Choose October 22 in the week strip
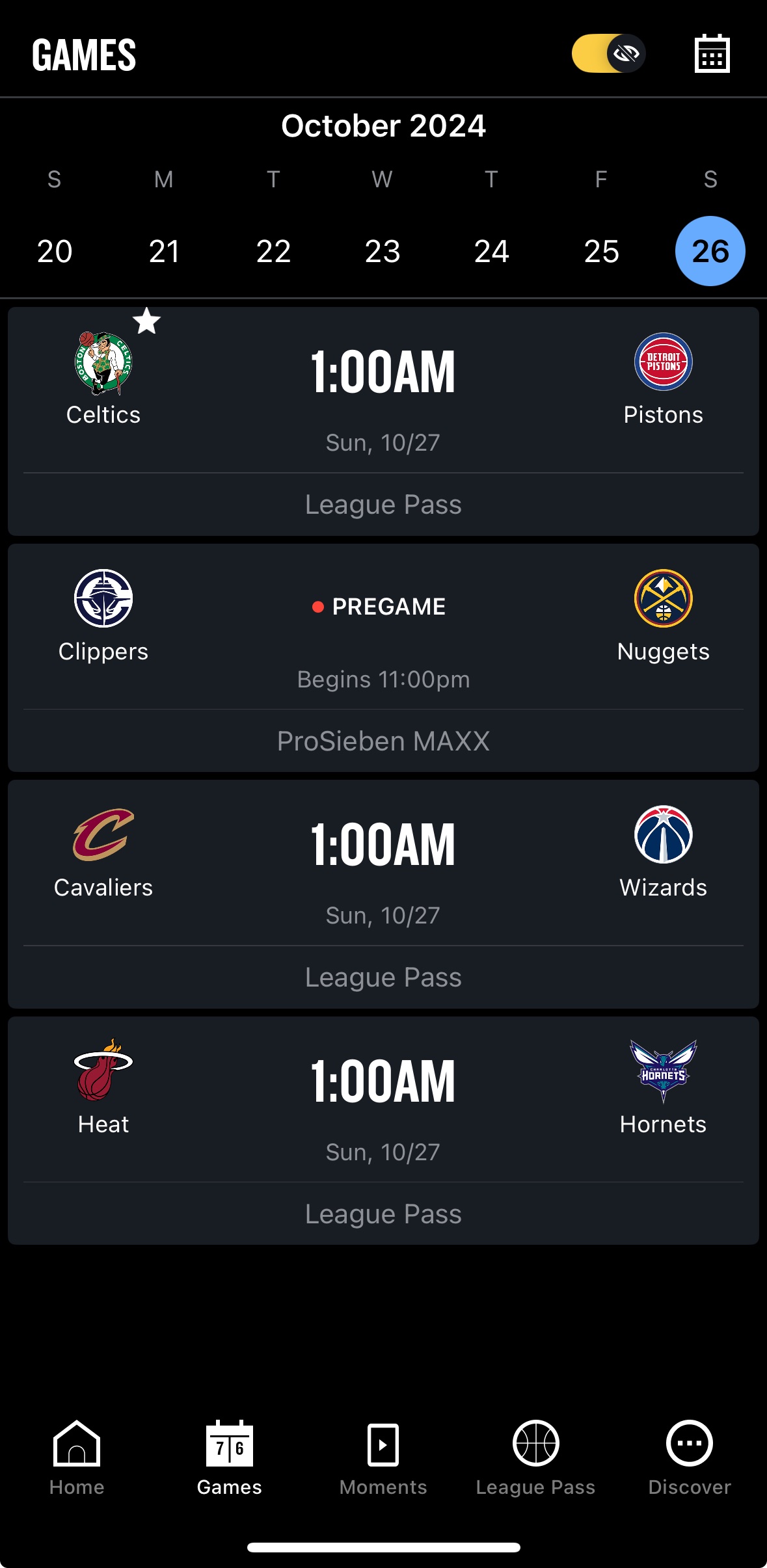The height and width of the screenshot is (1568, 767). point(273,251)
